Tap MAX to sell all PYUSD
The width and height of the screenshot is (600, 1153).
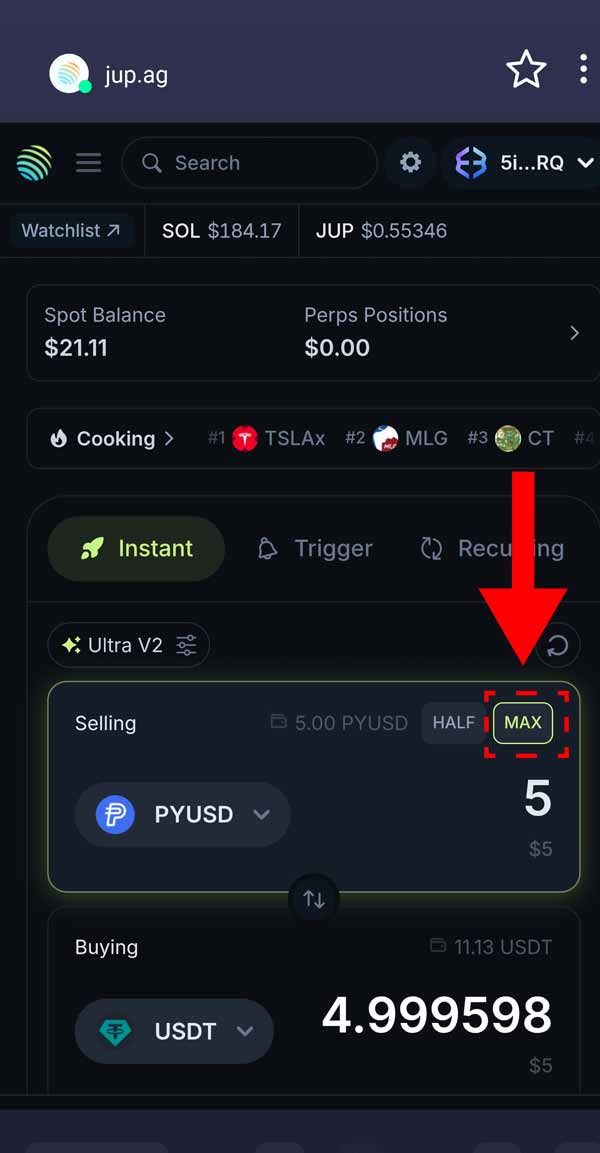point(523,723)
